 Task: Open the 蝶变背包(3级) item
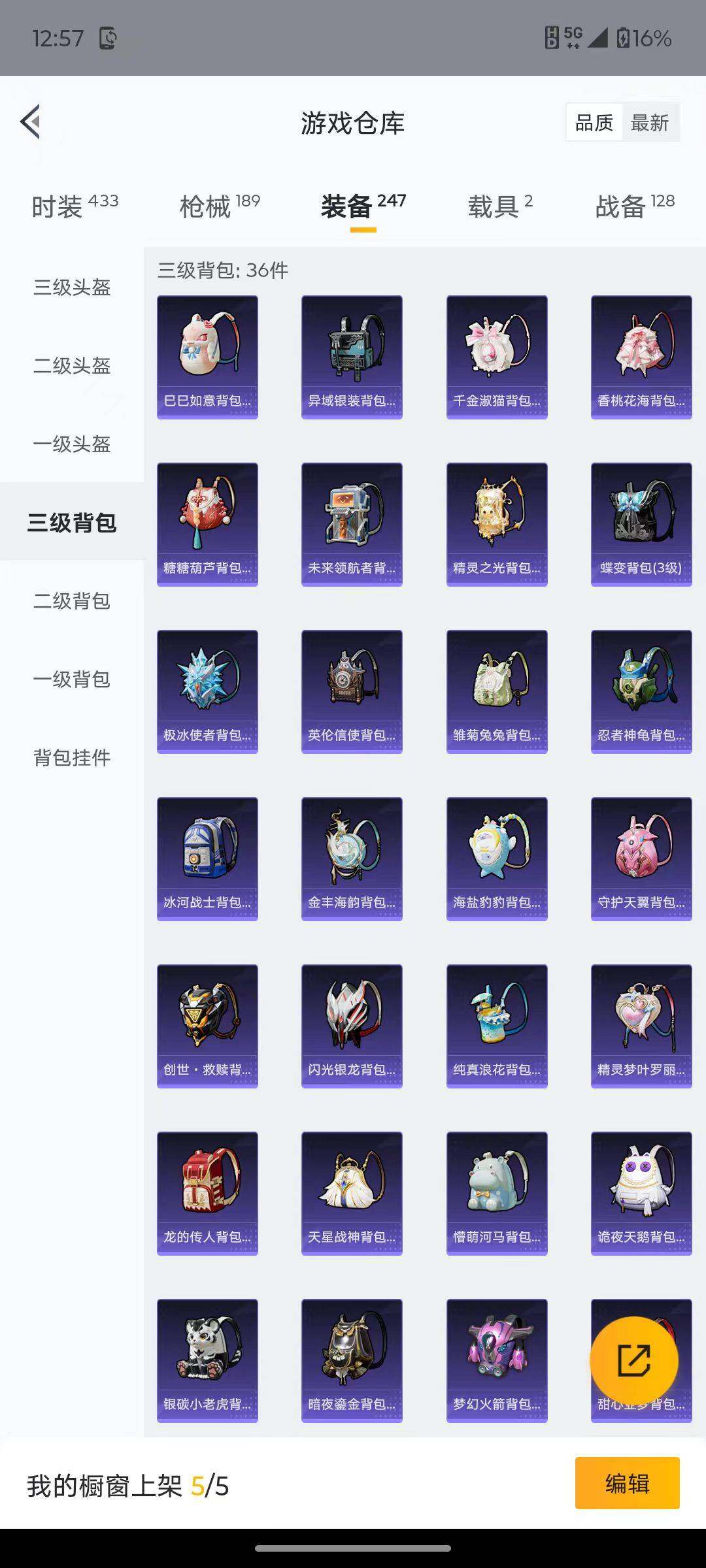(x=641, y=524)
